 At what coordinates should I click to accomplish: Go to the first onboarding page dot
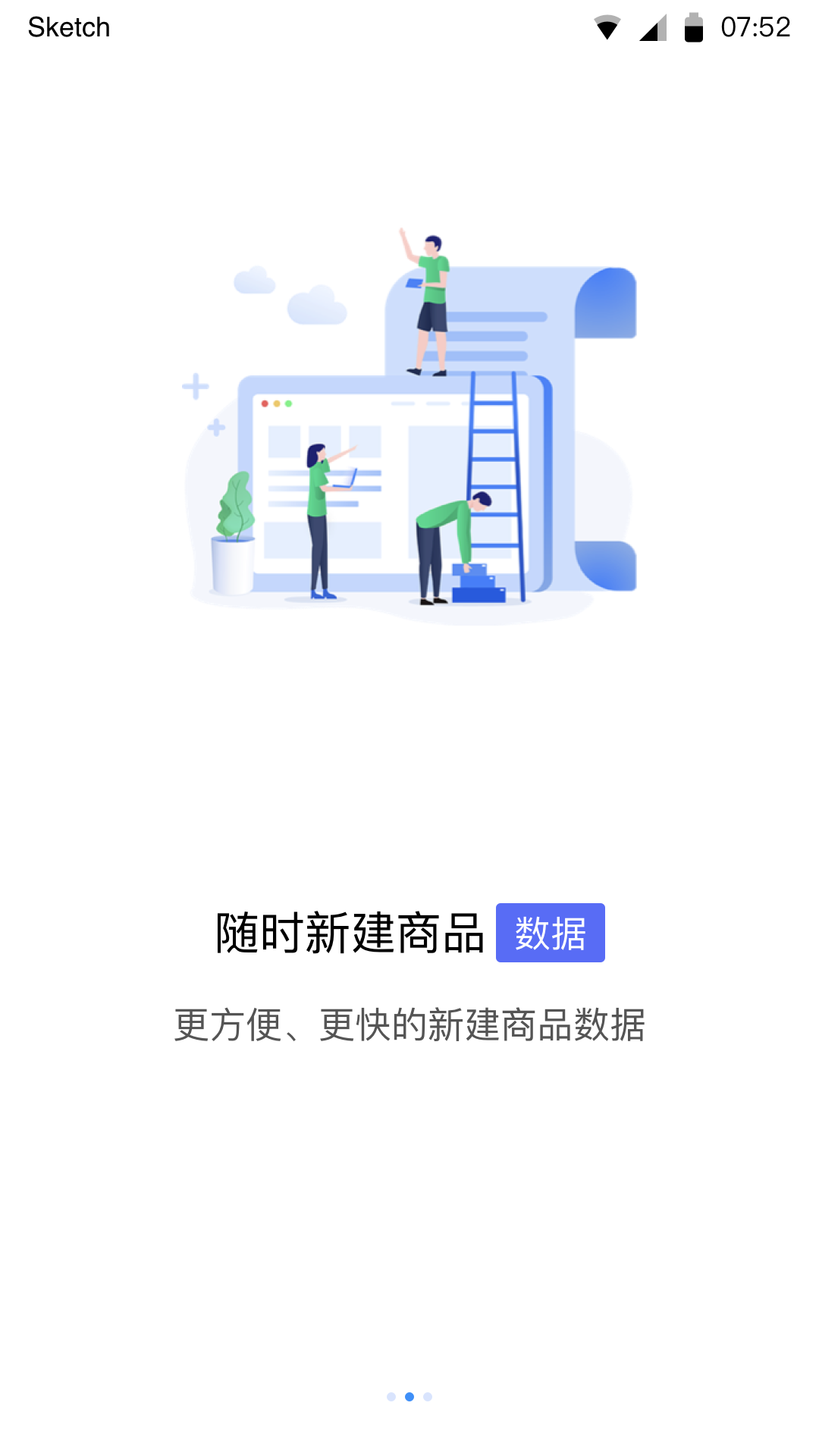point(391,1397)
